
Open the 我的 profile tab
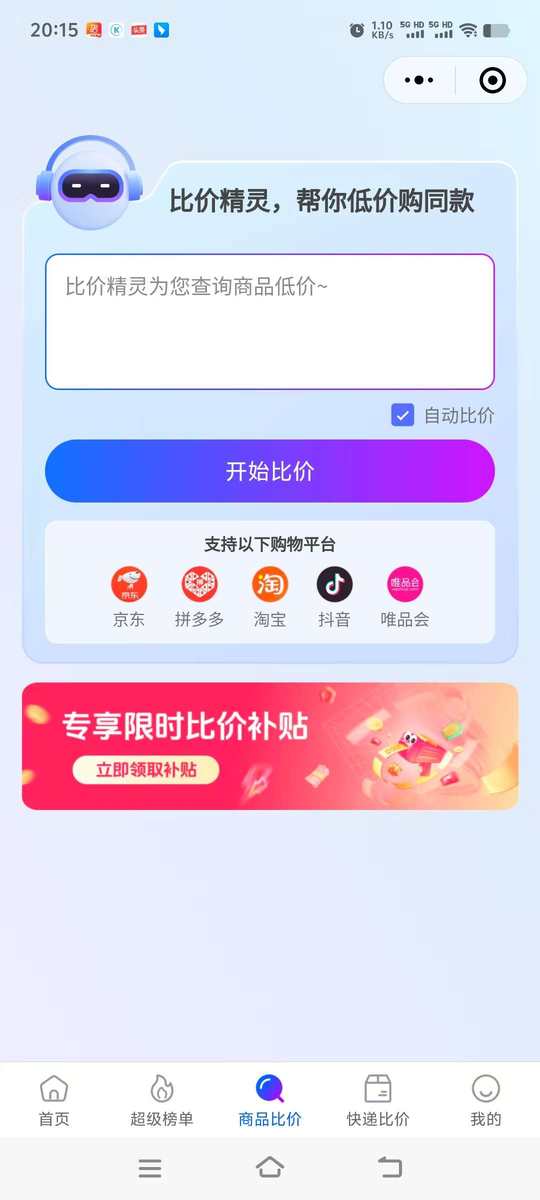(x=486, y=1101)
